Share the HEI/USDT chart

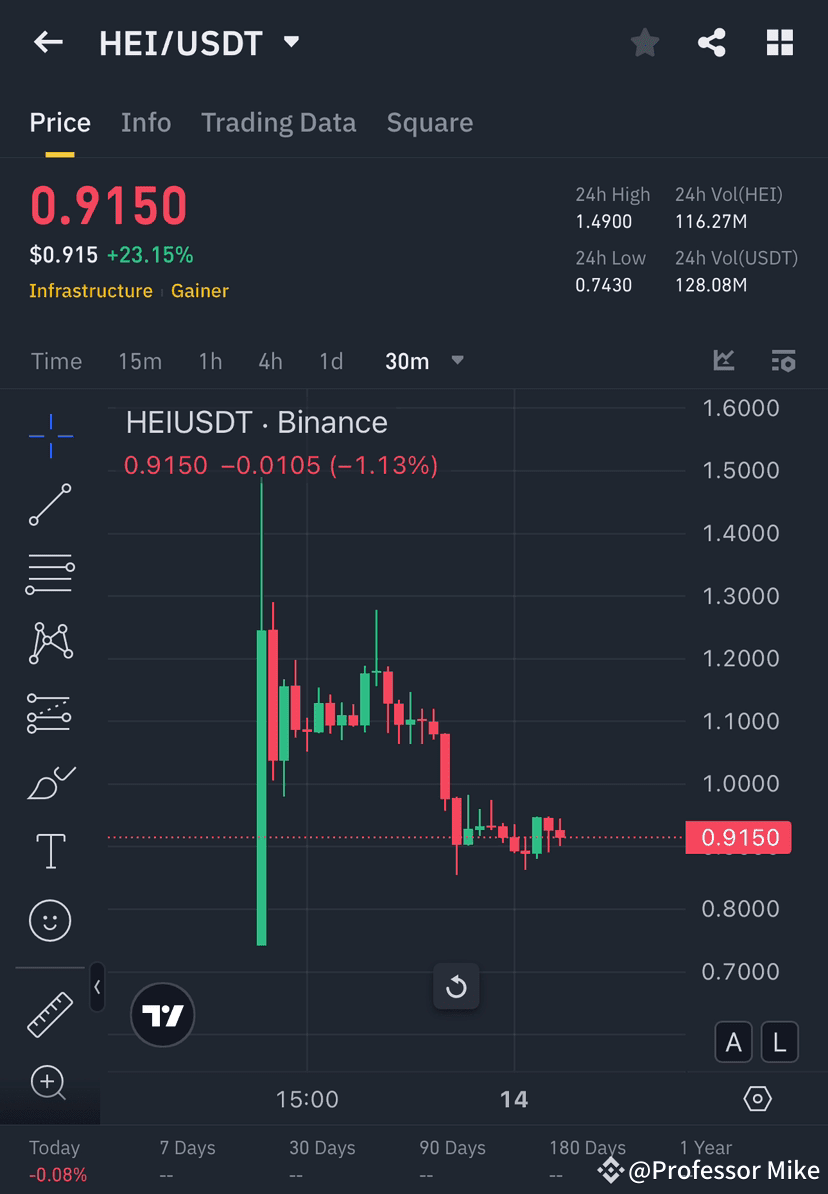tap(712, 42)
